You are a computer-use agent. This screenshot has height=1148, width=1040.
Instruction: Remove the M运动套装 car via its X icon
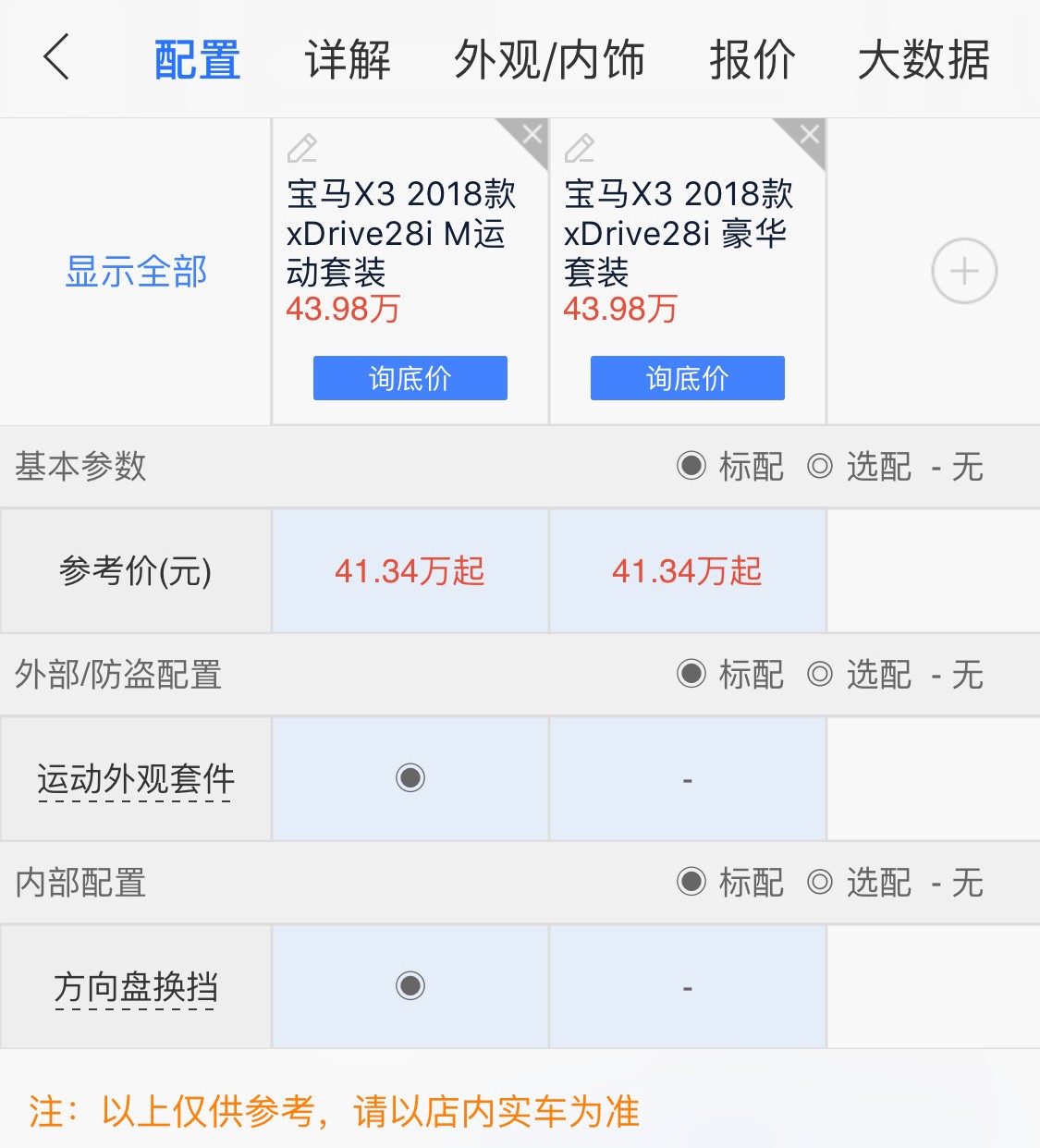(532, 133)
